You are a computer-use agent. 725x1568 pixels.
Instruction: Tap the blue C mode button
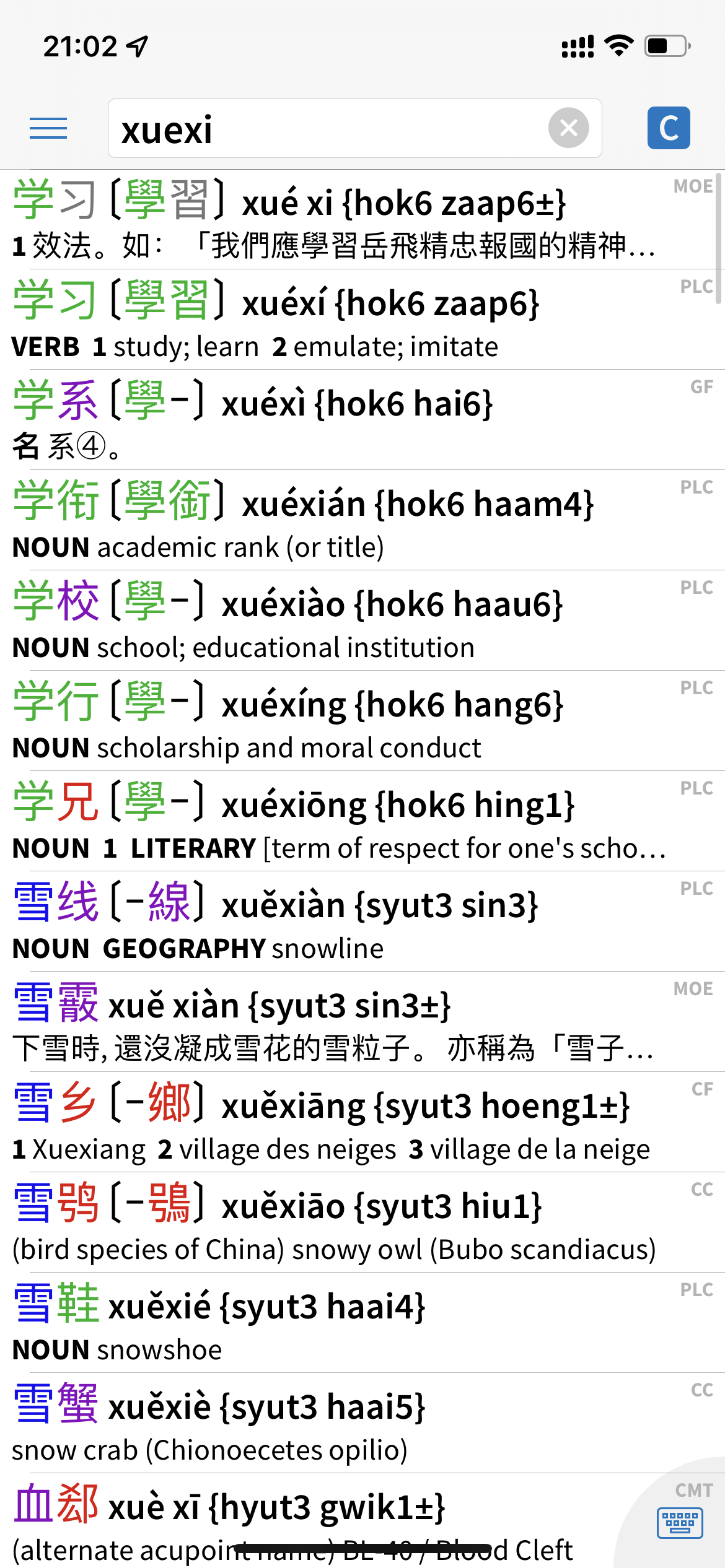[669, 128]
